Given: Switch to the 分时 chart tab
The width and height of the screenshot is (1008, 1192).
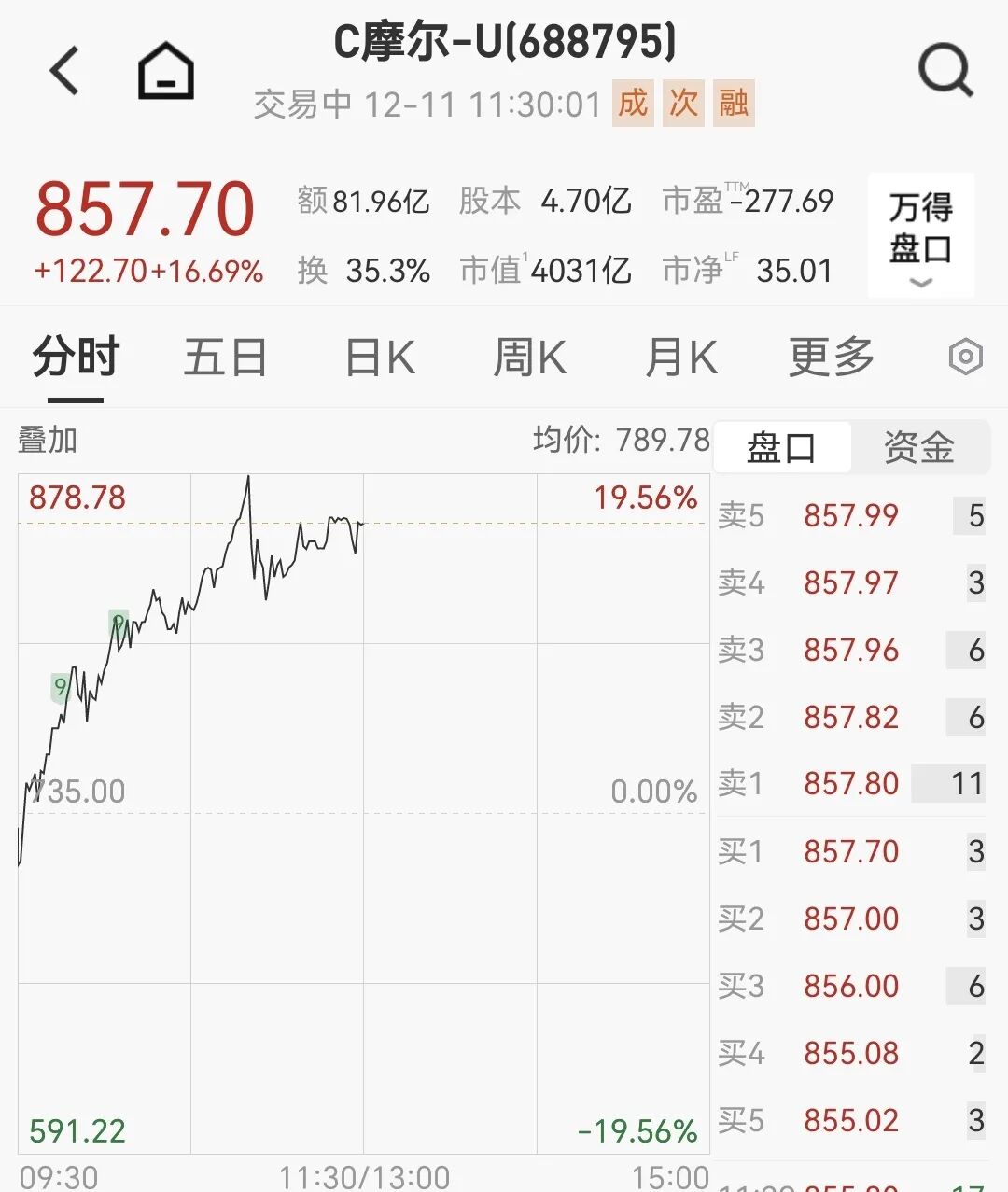Looking at the screenshot, I should pyautogui.click(x=76, y=358).
